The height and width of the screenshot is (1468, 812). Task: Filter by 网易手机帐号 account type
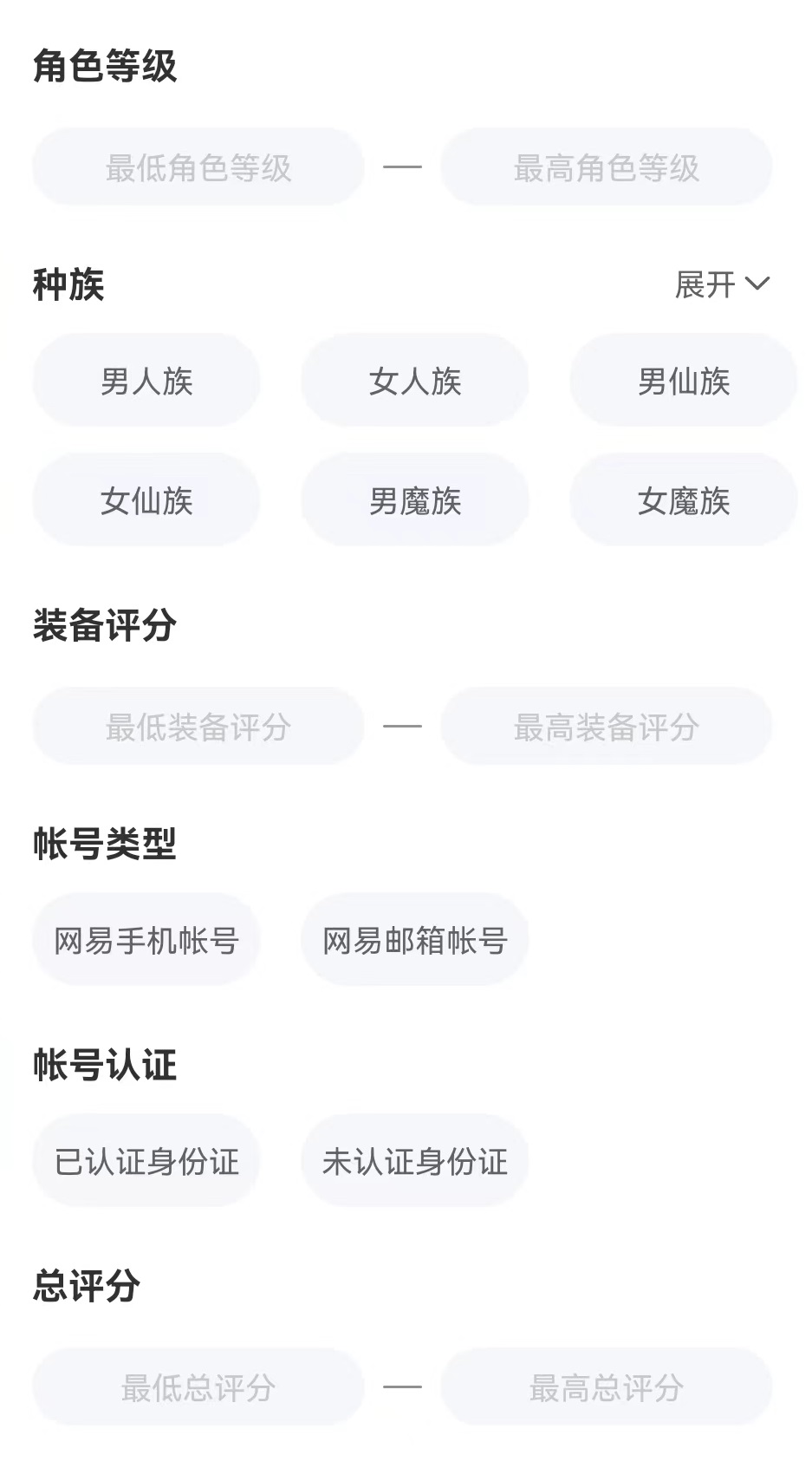146,940
